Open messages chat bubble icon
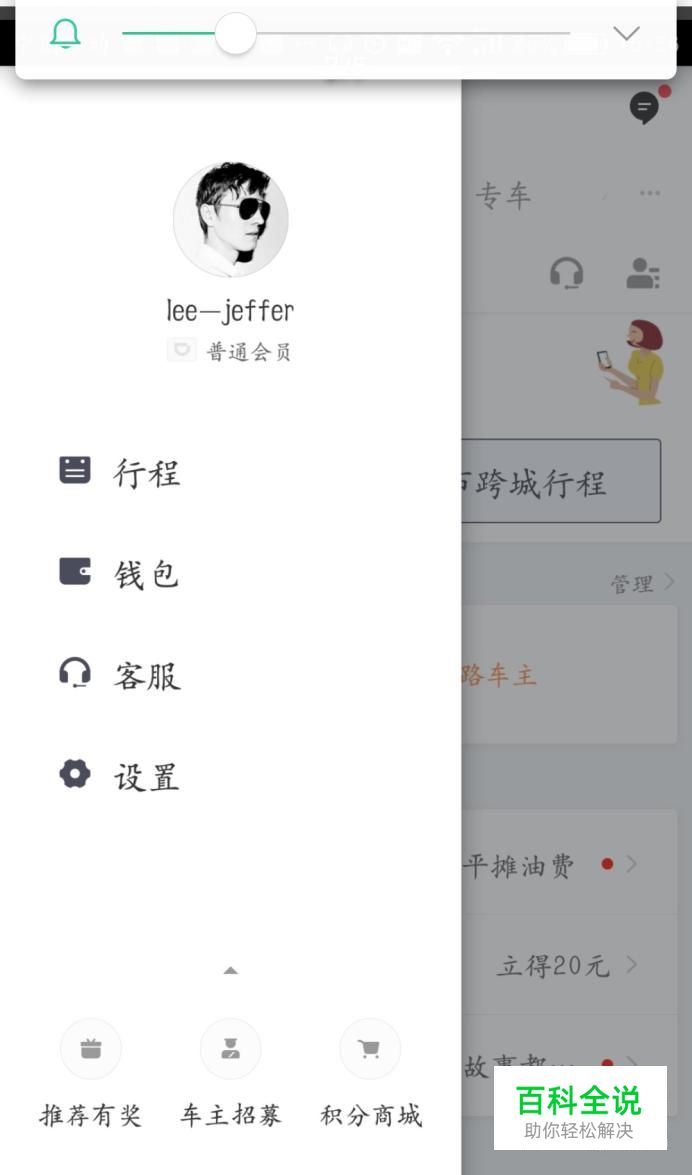This screenshot has height=1175, width=692. click(x=645, y=107)
